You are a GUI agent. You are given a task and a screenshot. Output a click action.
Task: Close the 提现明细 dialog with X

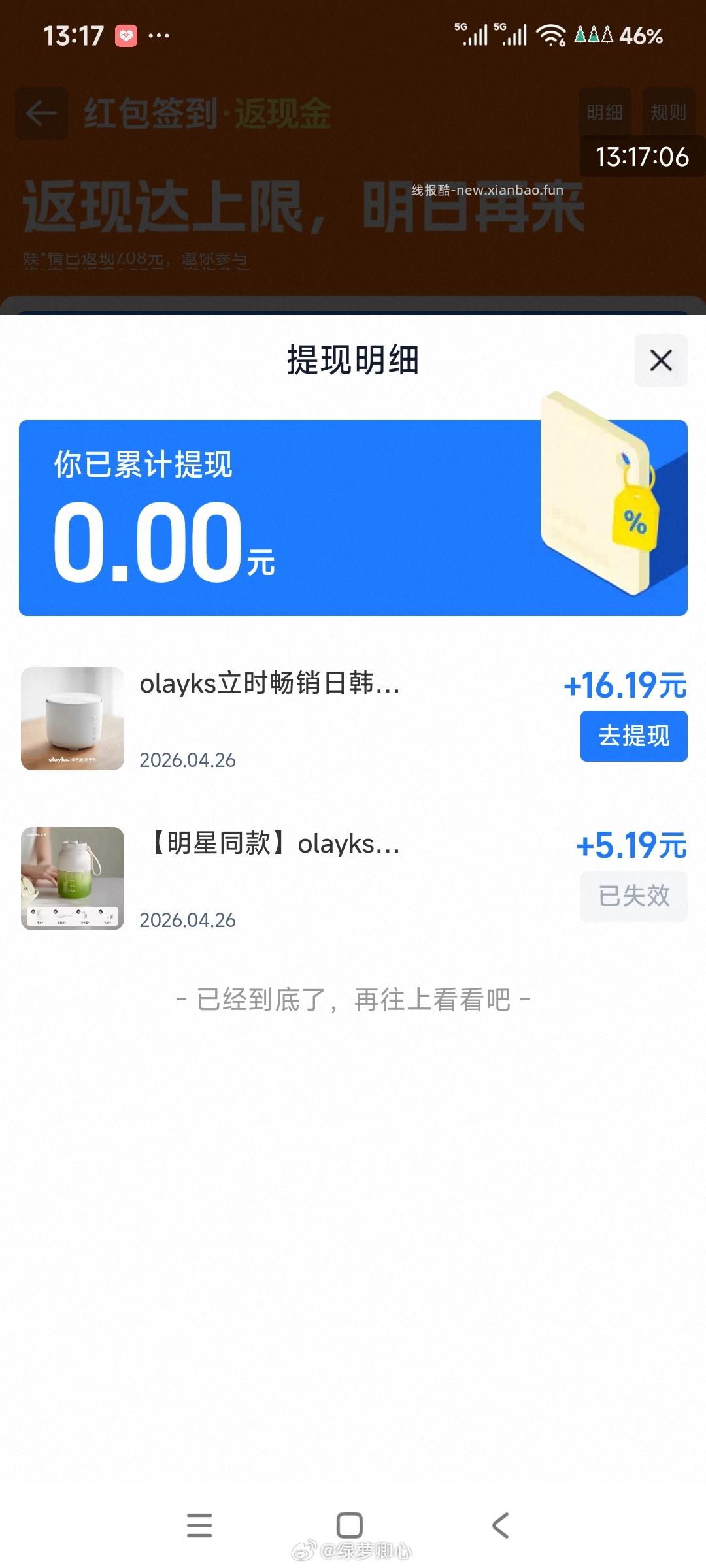[662, 360]
